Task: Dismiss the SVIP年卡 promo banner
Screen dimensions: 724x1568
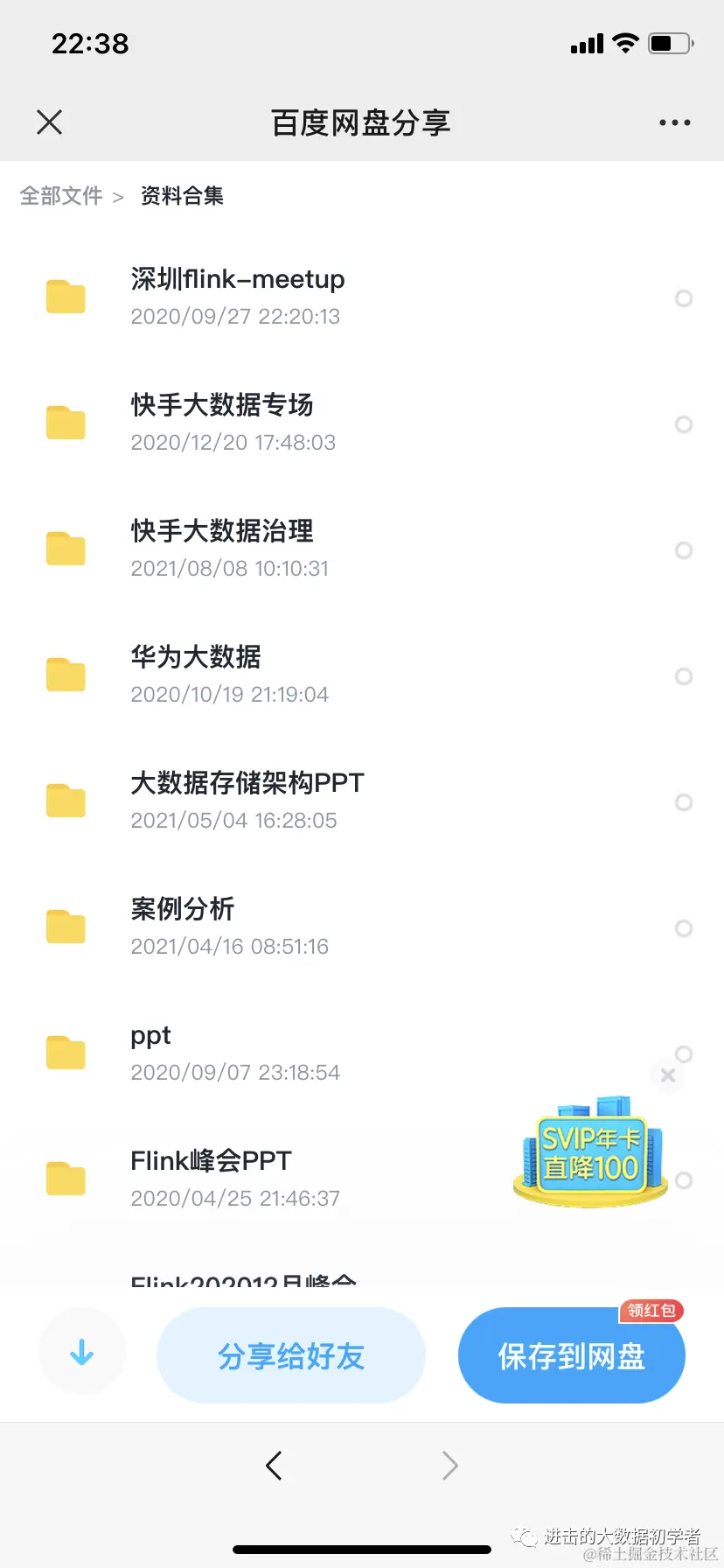Action: tap(668, 1075)
